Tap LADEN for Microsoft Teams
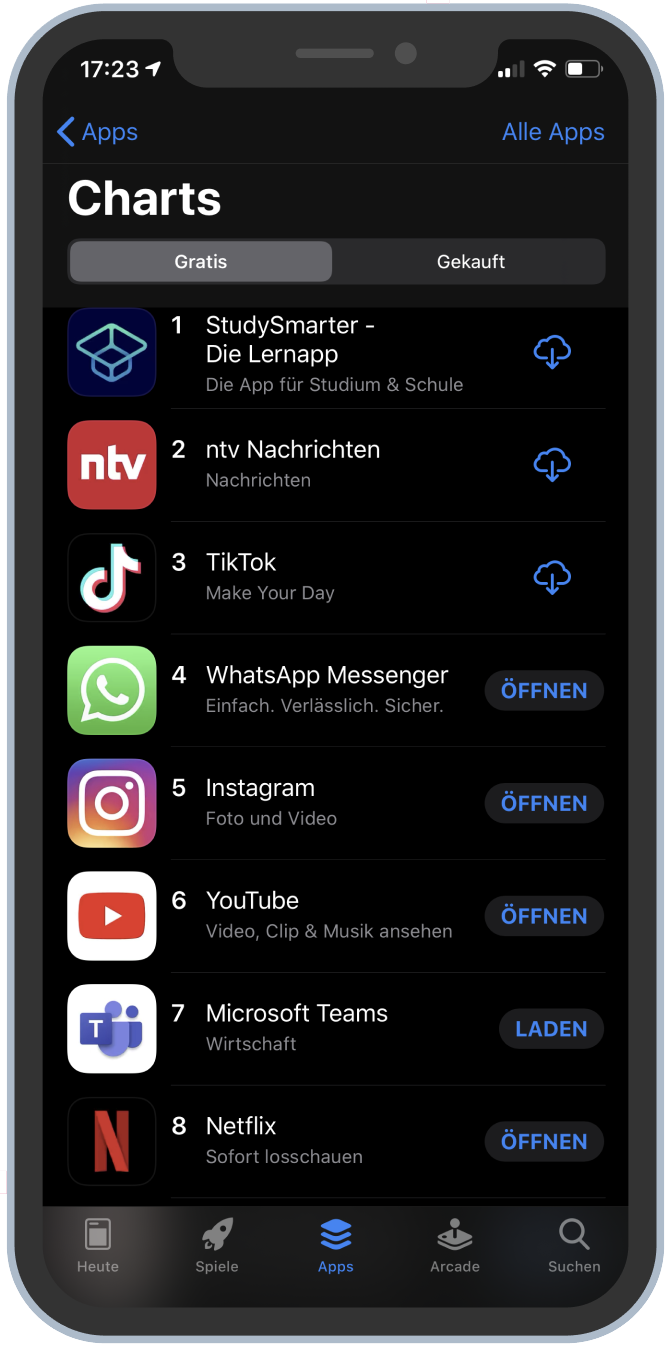The height and width of the screenshot is (1348, 672). point(551,1029)
